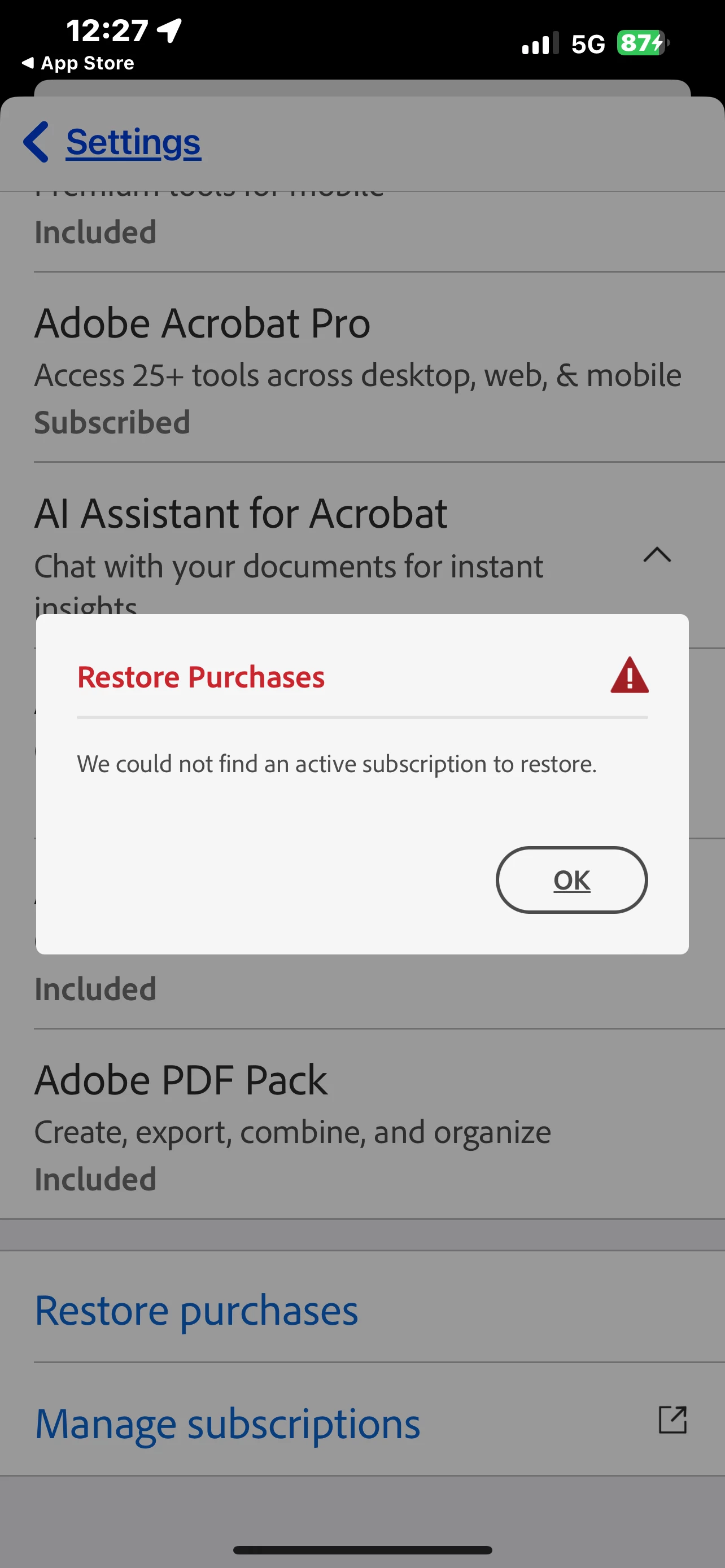Dismiss the dialog with OK
The width and height of the screenshot is (725, 1568).
click(x=571, y=879)
